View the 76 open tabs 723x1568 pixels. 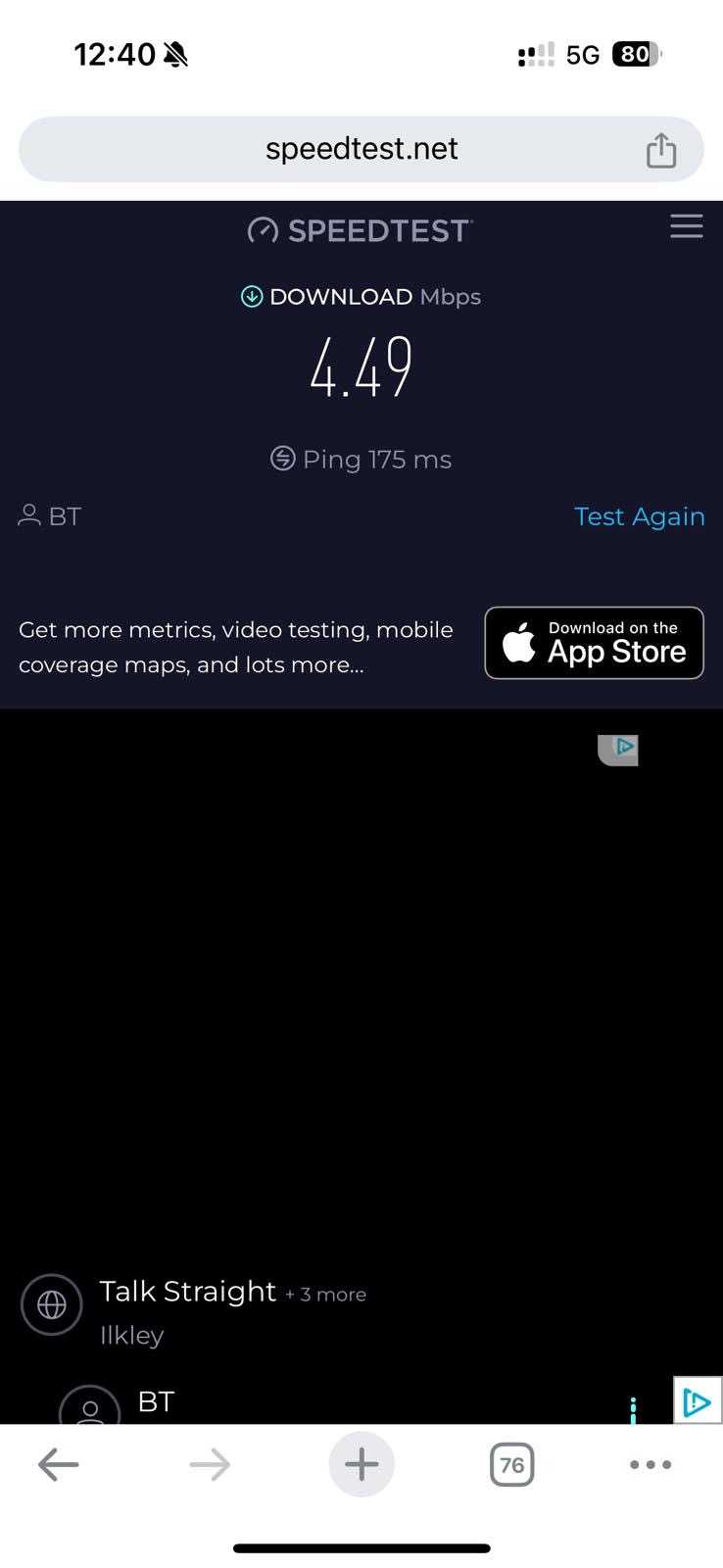pyautogui.click(x=511, y=1465)
